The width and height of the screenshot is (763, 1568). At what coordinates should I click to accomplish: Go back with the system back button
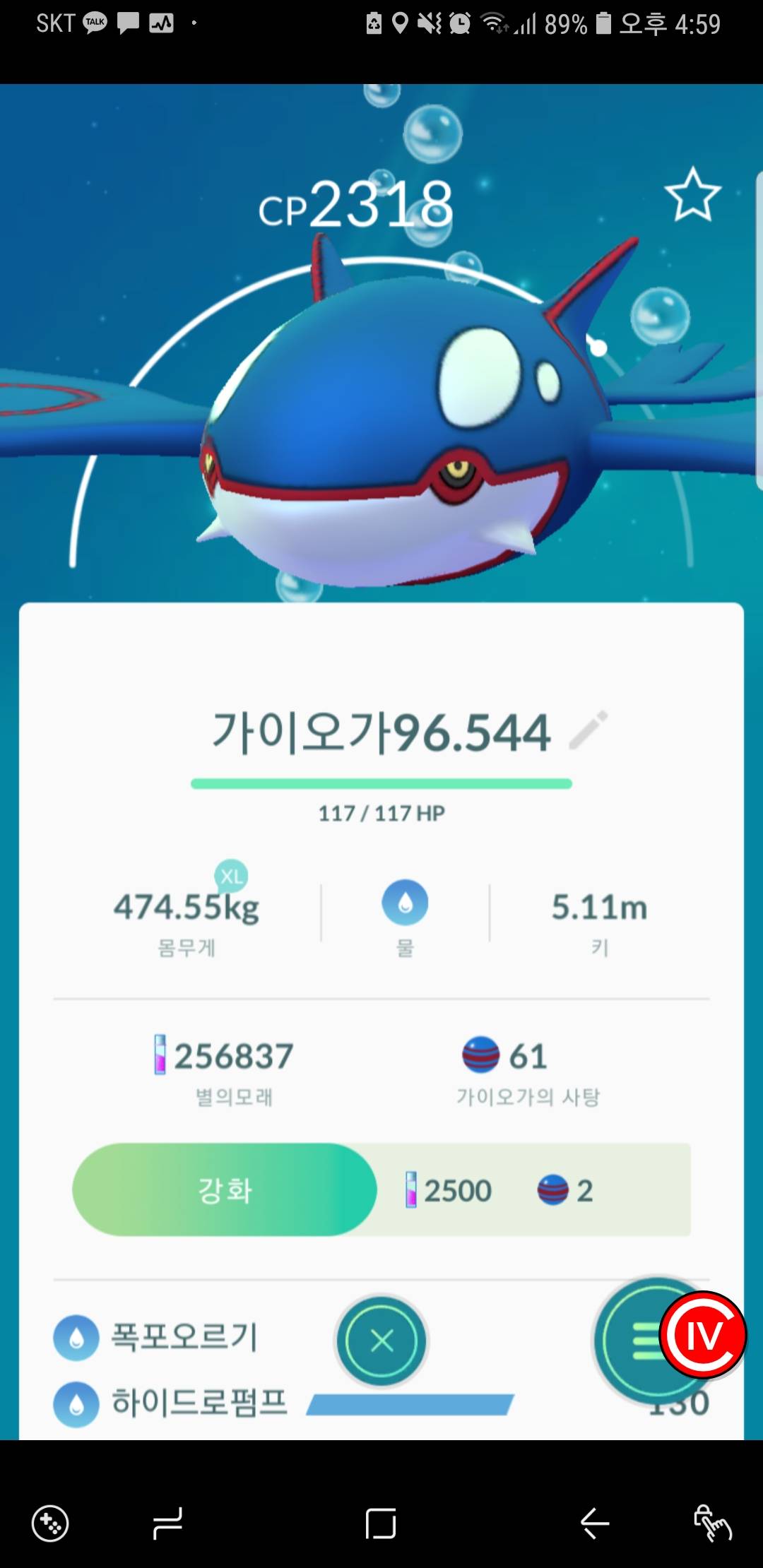(x=594, y=1523)
